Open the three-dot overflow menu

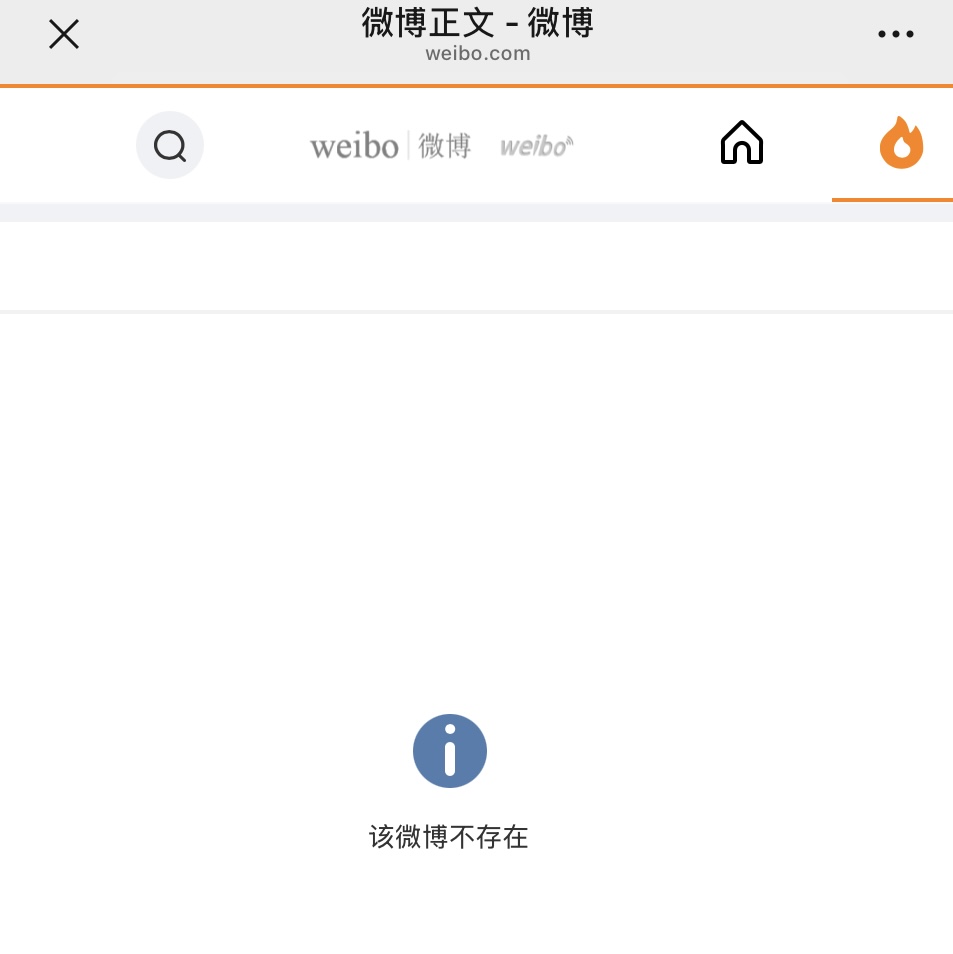point(895,34)
